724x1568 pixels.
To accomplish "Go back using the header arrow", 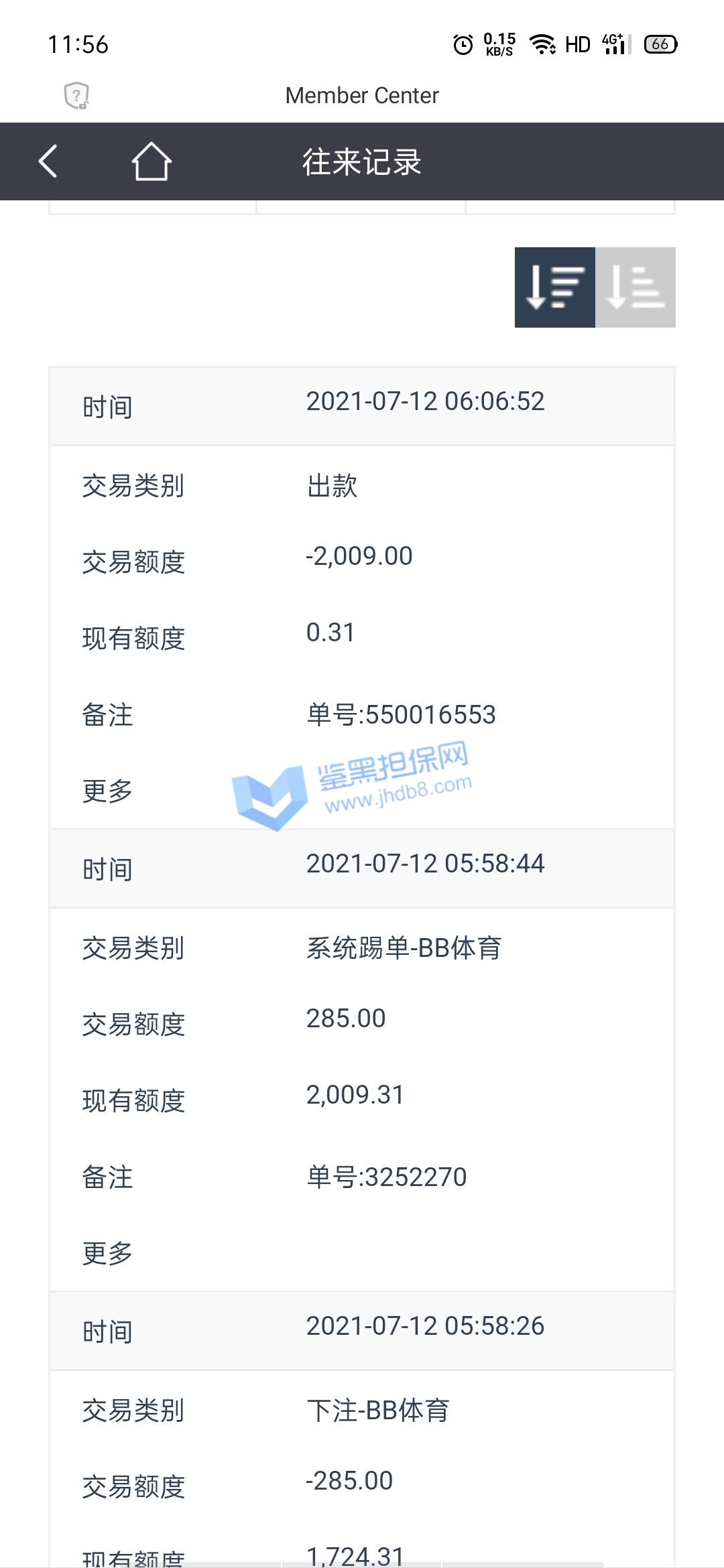I will 48,161.
